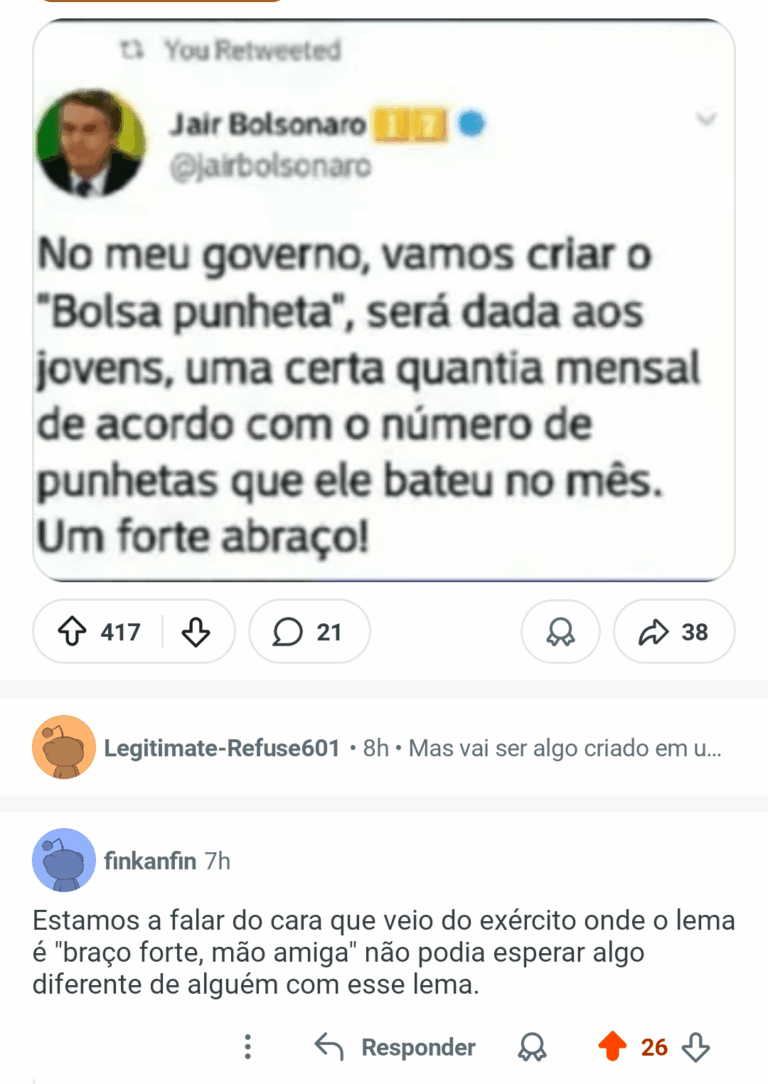Downvote the post
768x1084 pixels.
[x=196, y=632]
